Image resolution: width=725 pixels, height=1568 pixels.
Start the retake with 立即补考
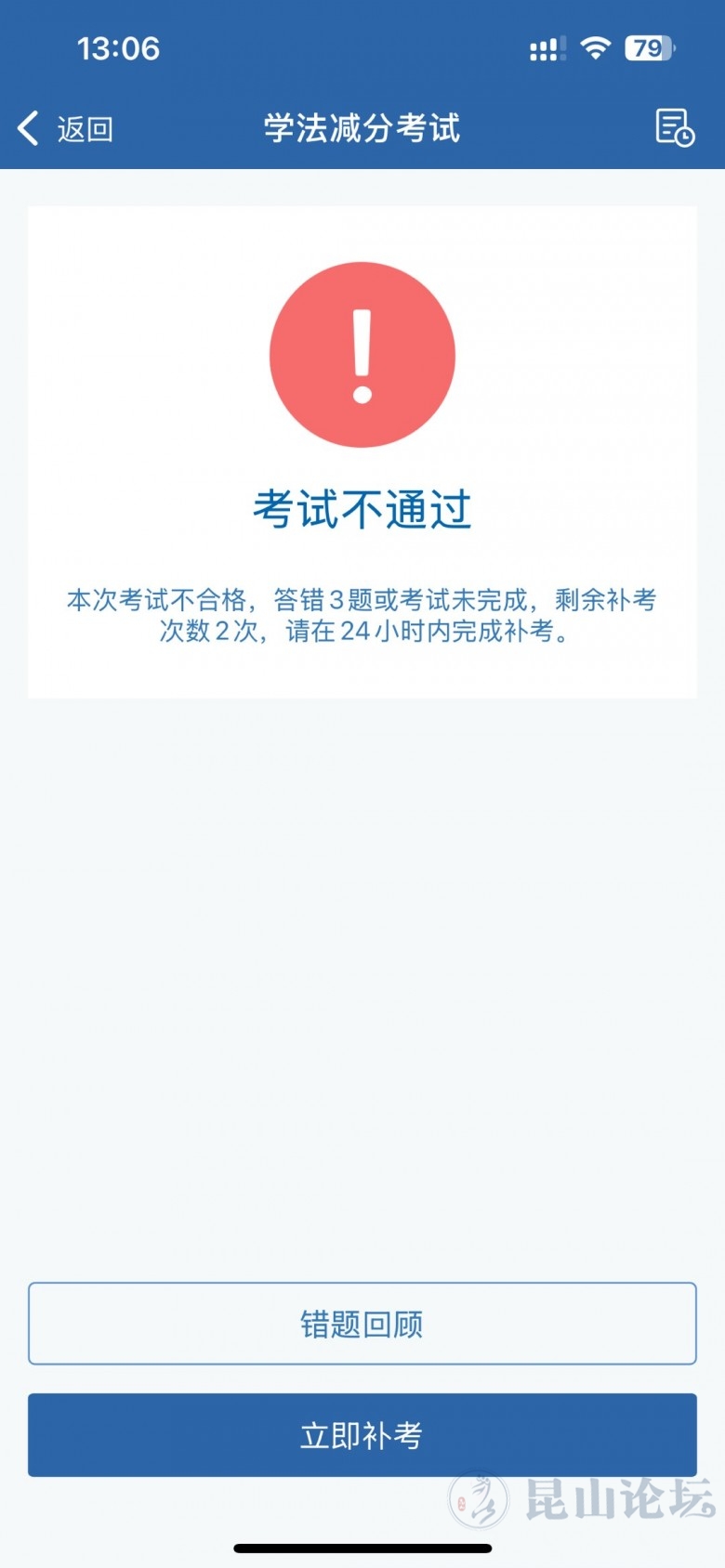362,1435
